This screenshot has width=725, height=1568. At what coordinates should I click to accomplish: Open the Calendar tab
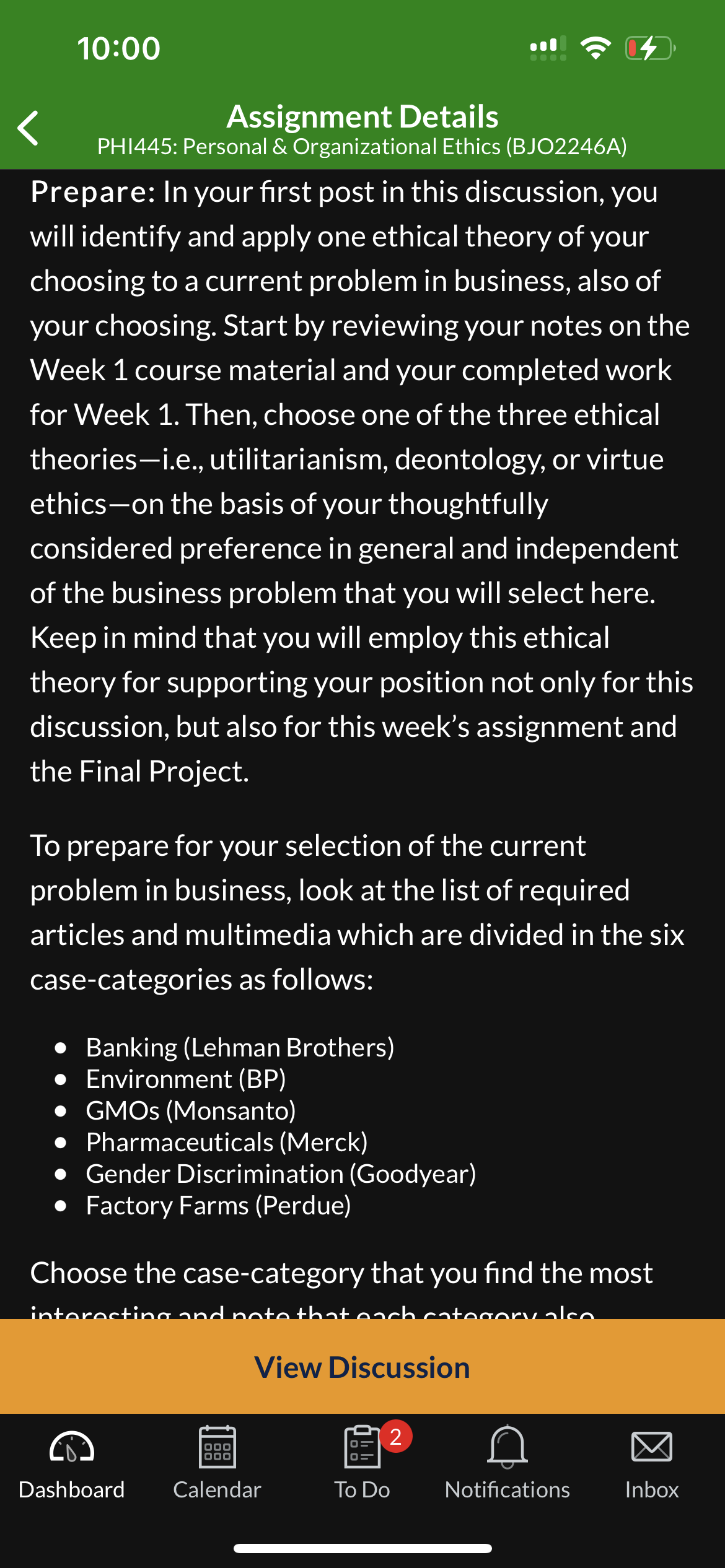(217, 1465)
